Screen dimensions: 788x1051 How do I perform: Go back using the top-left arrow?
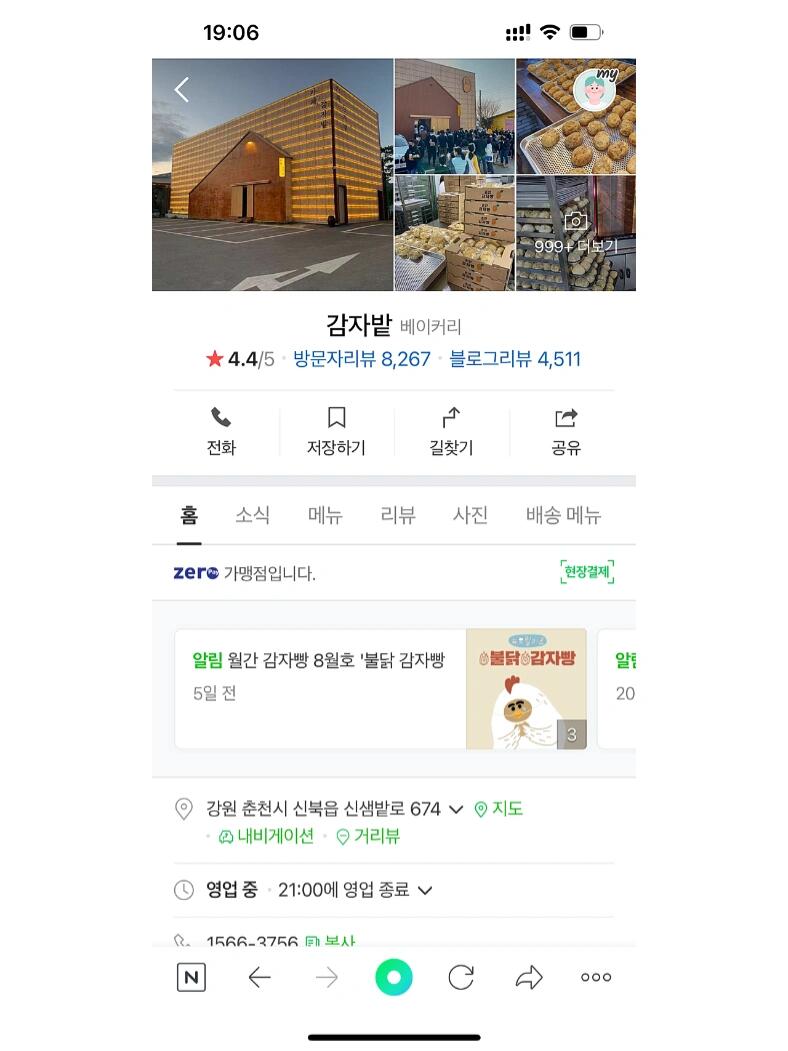coord(181,90)
